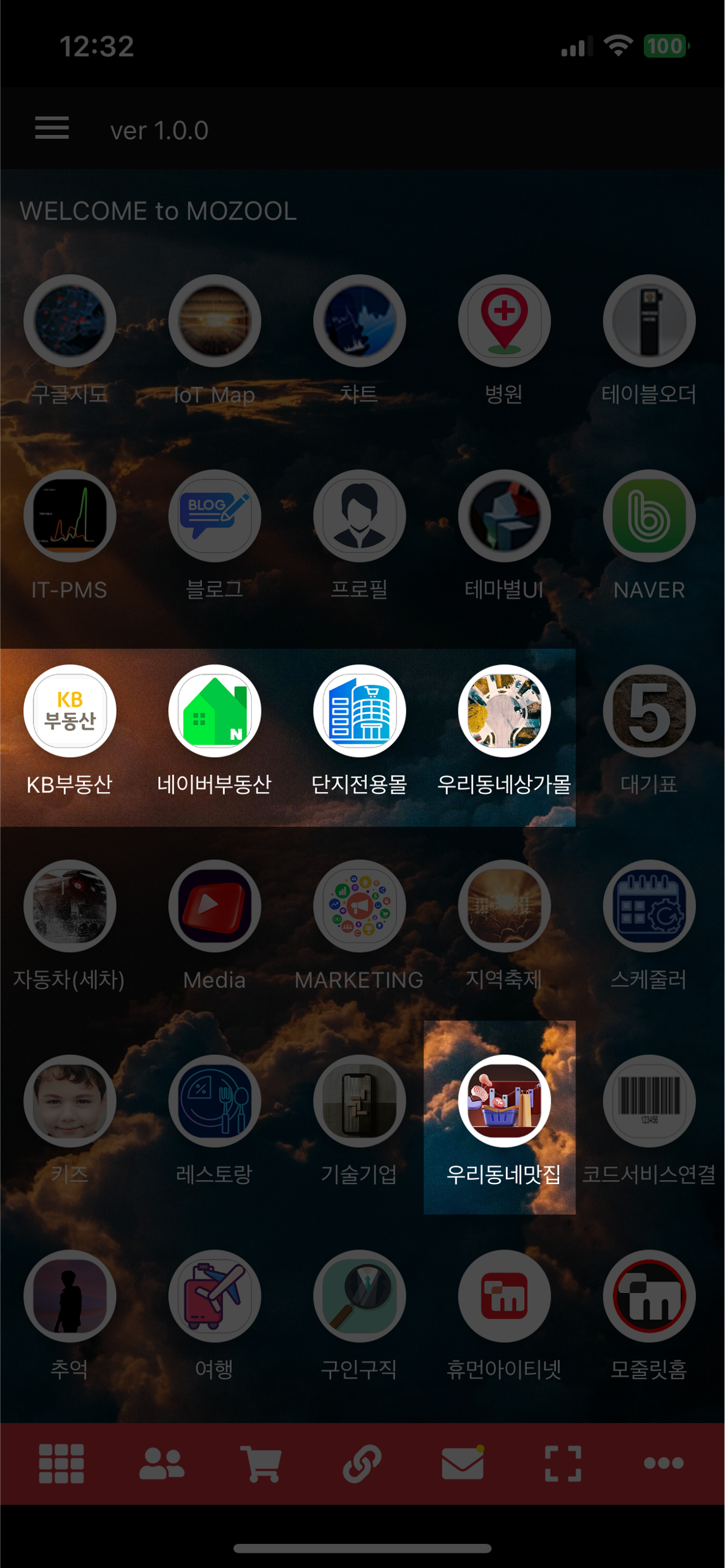Open the three-dot more menu
This screenshot has height=1568, width=725.
[x=663, y=1463]
